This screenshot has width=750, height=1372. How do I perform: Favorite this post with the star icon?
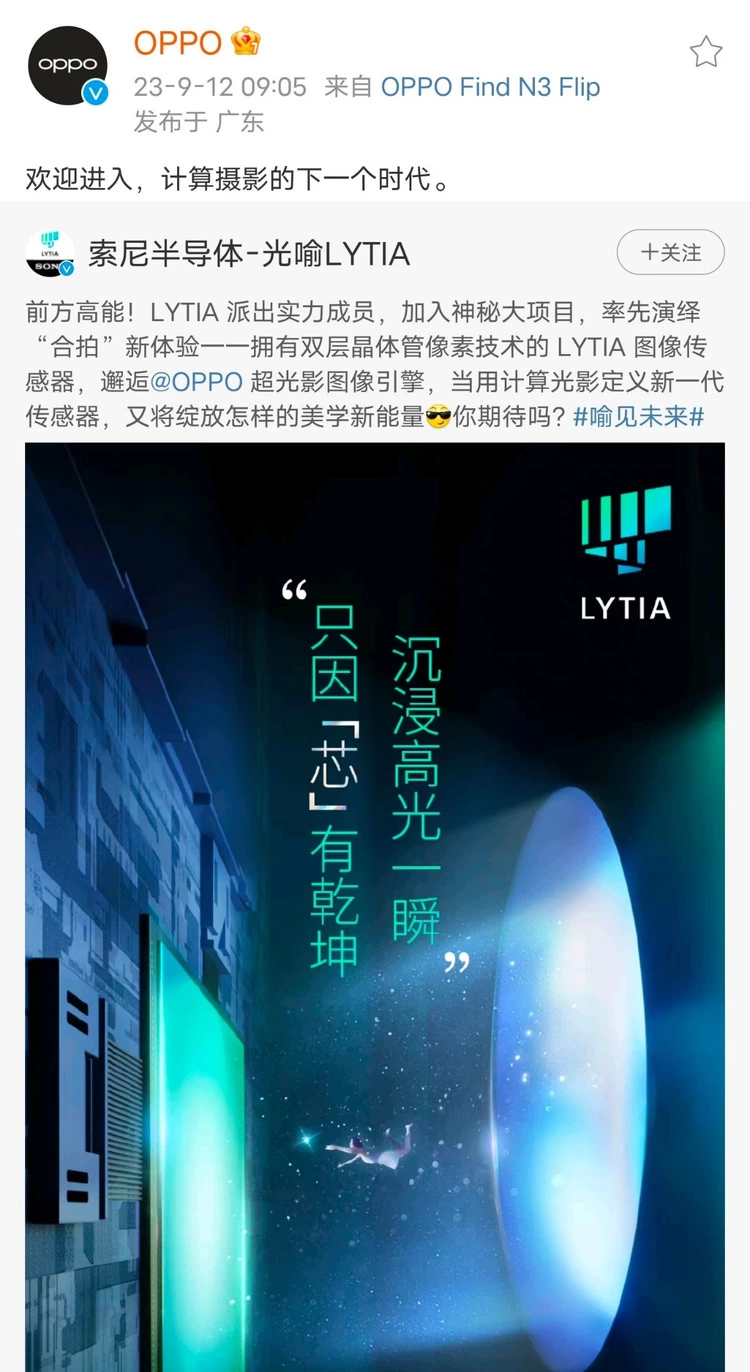point(706,52)
